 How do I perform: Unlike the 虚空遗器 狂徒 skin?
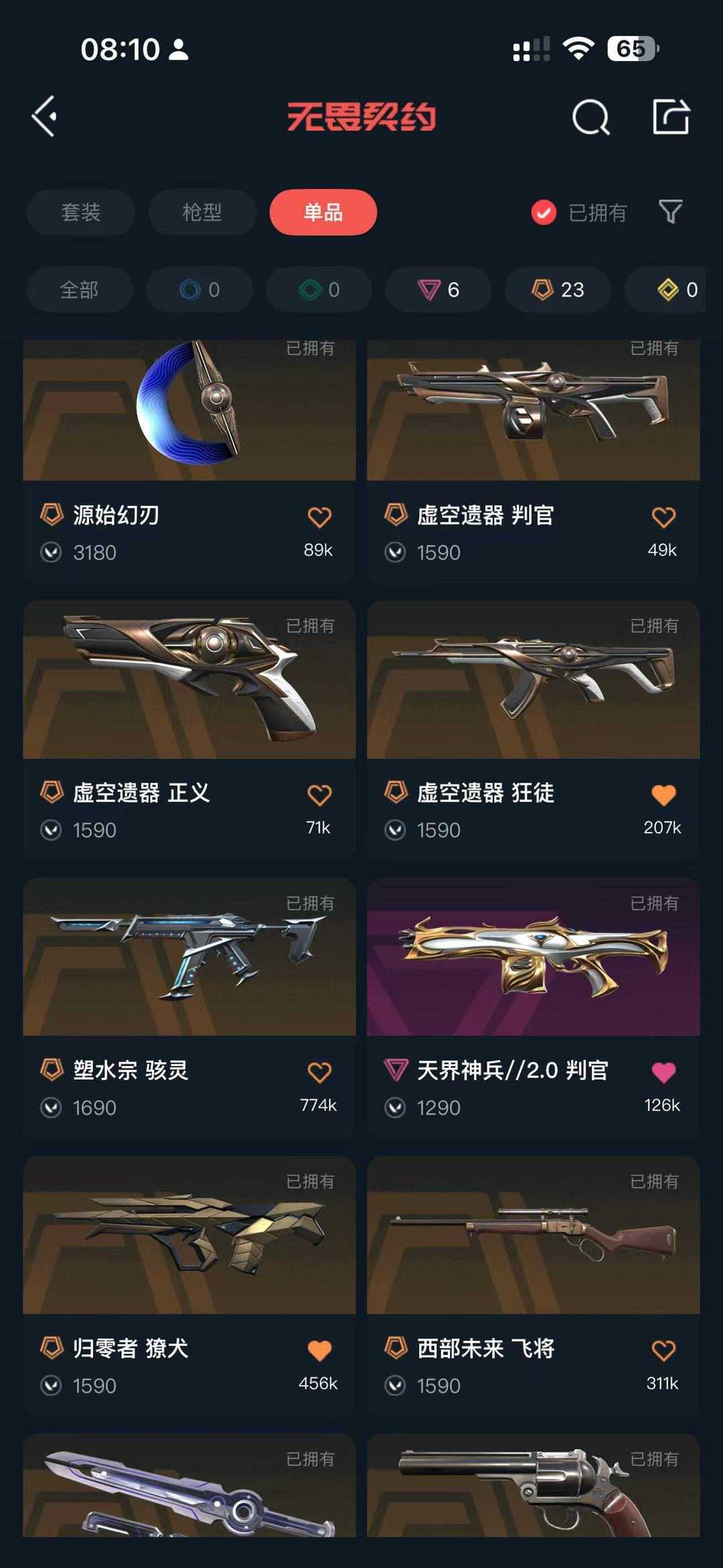[663, 795]
